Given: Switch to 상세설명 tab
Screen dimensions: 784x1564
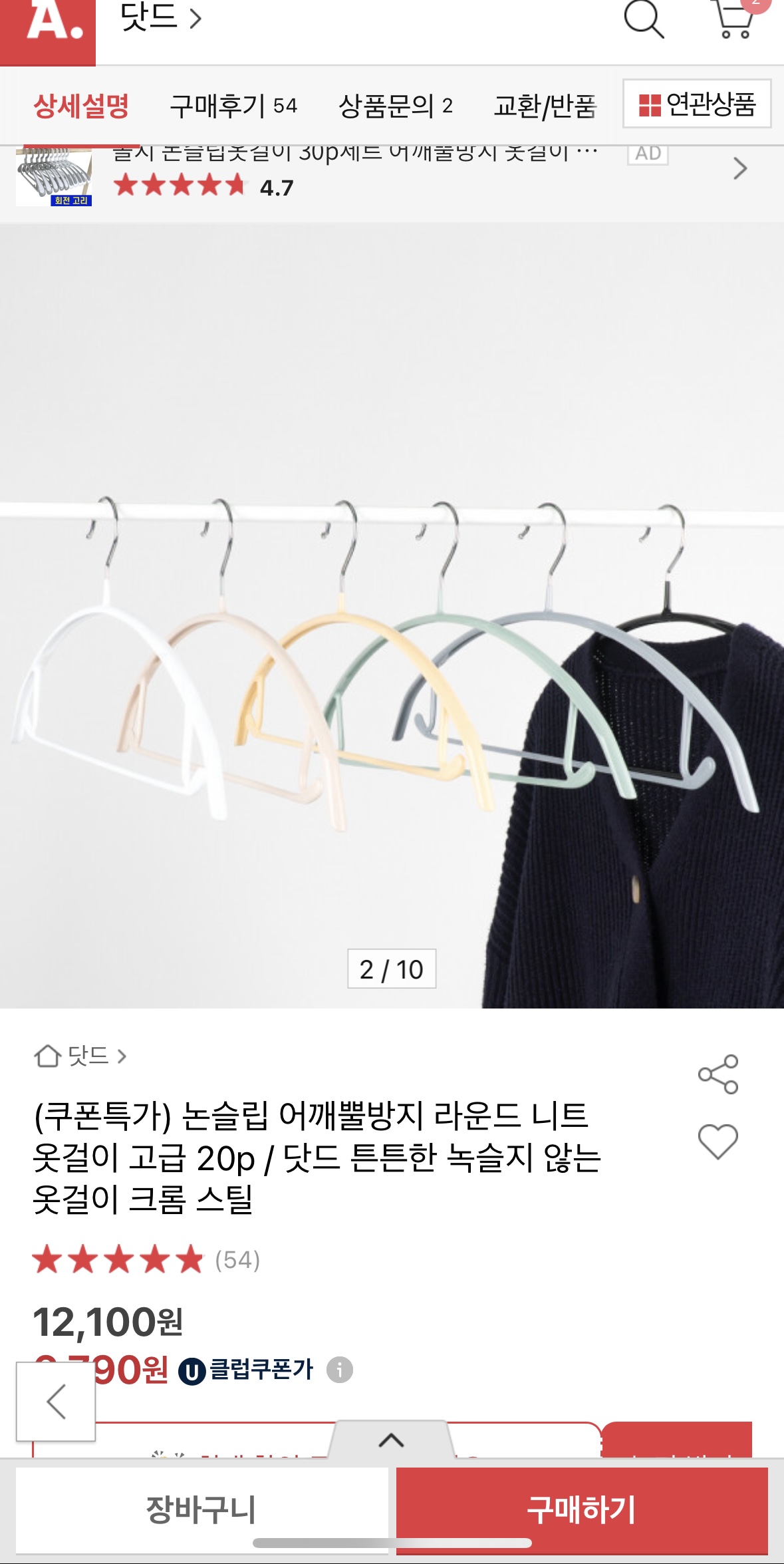Looking at the screenshot, I should tap(81, 106).
